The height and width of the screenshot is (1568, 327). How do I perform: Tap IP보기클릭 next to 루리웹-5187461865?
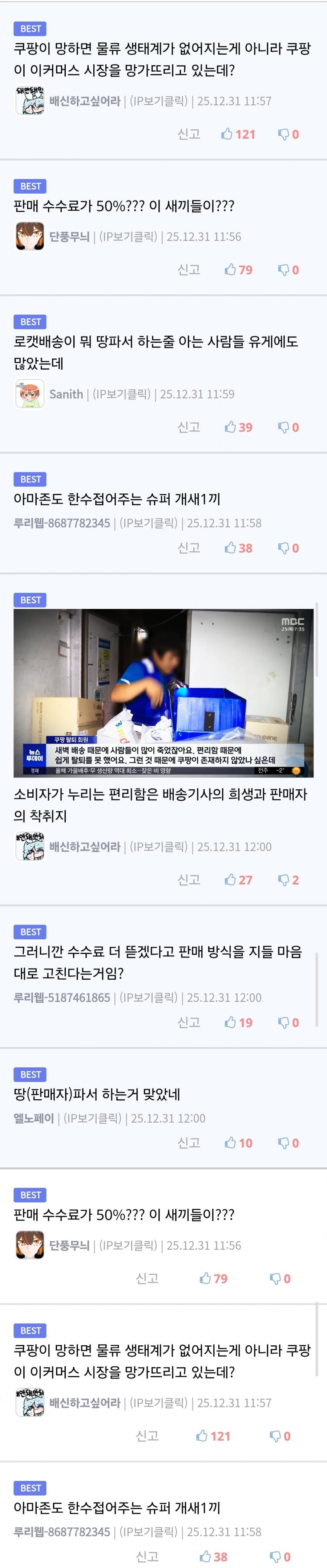148,997
